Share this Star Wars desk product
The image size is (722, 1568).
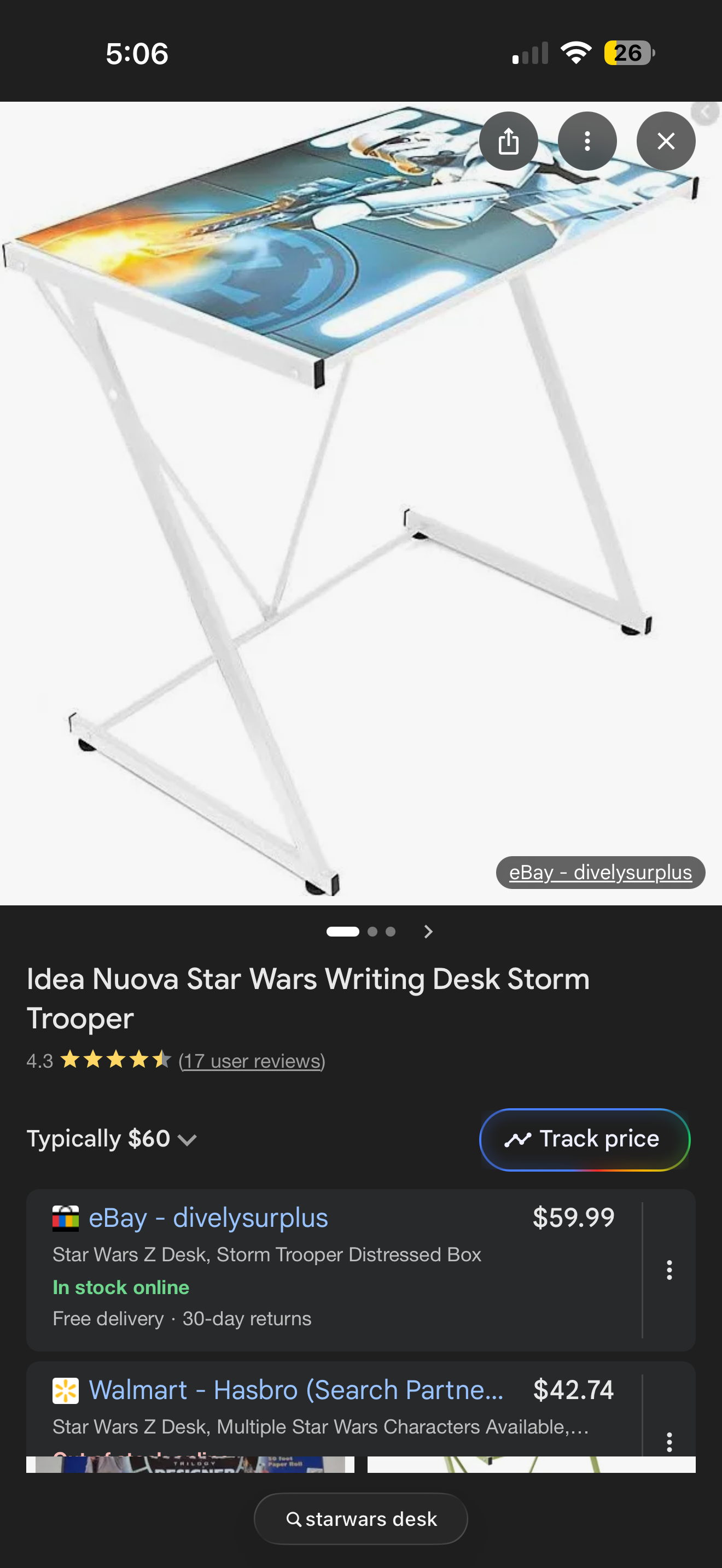point(508,141)
